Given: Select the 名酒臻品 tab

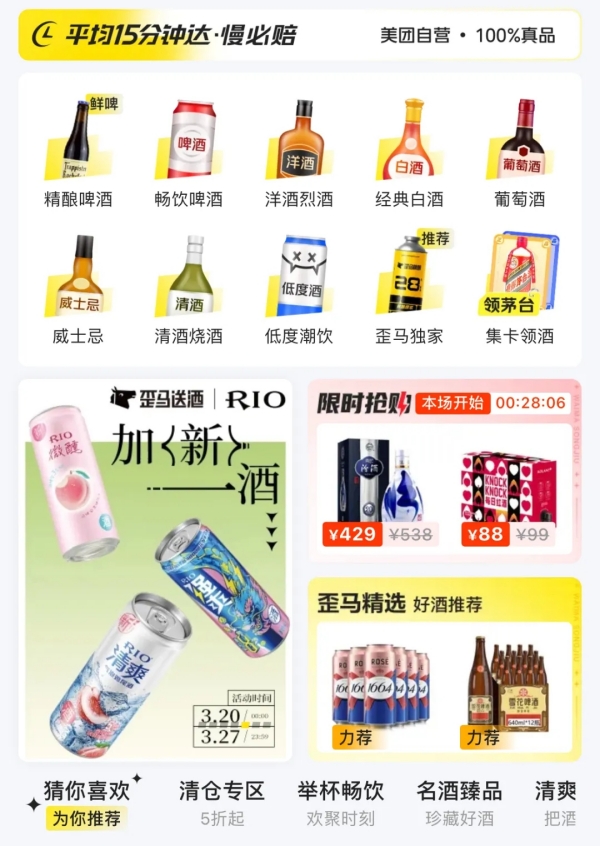Looking at the screenshot, I should pos(459,802).
